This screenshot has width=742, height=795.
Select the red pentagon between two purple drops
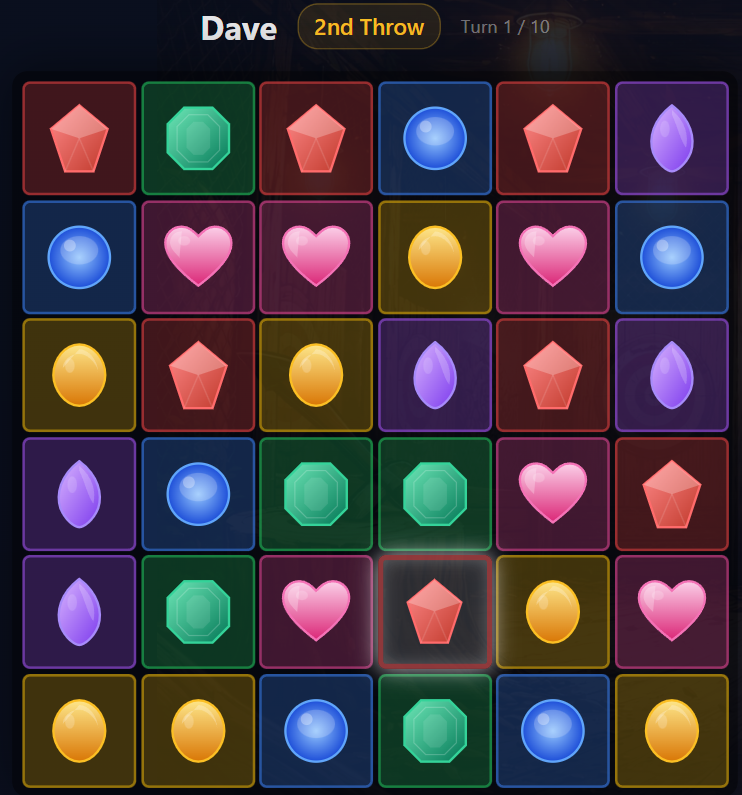(553, 375)
